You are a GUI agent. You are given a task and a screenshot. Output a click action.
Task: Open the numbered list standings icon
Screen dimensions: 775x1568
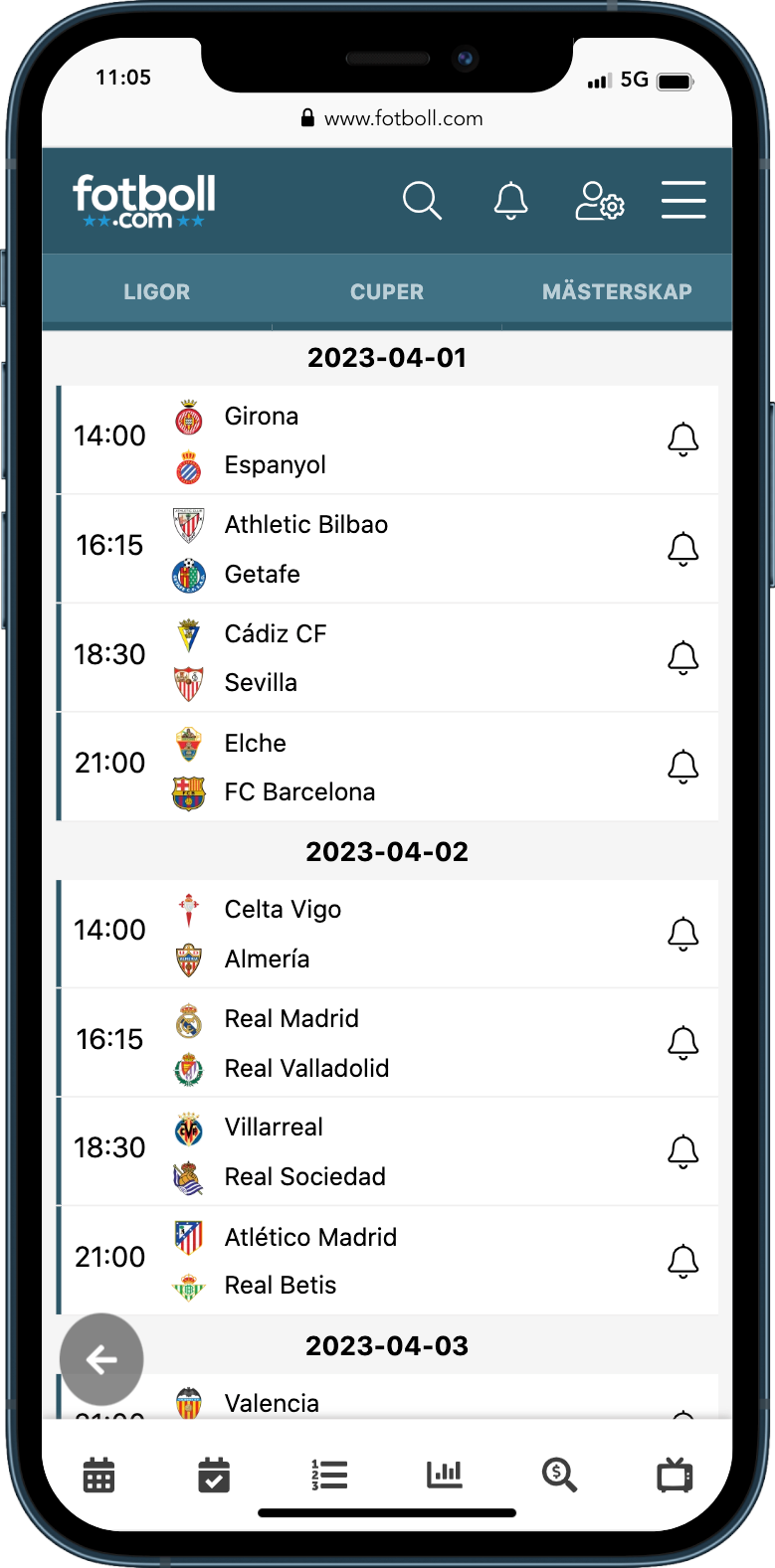tap(329, 1475)
